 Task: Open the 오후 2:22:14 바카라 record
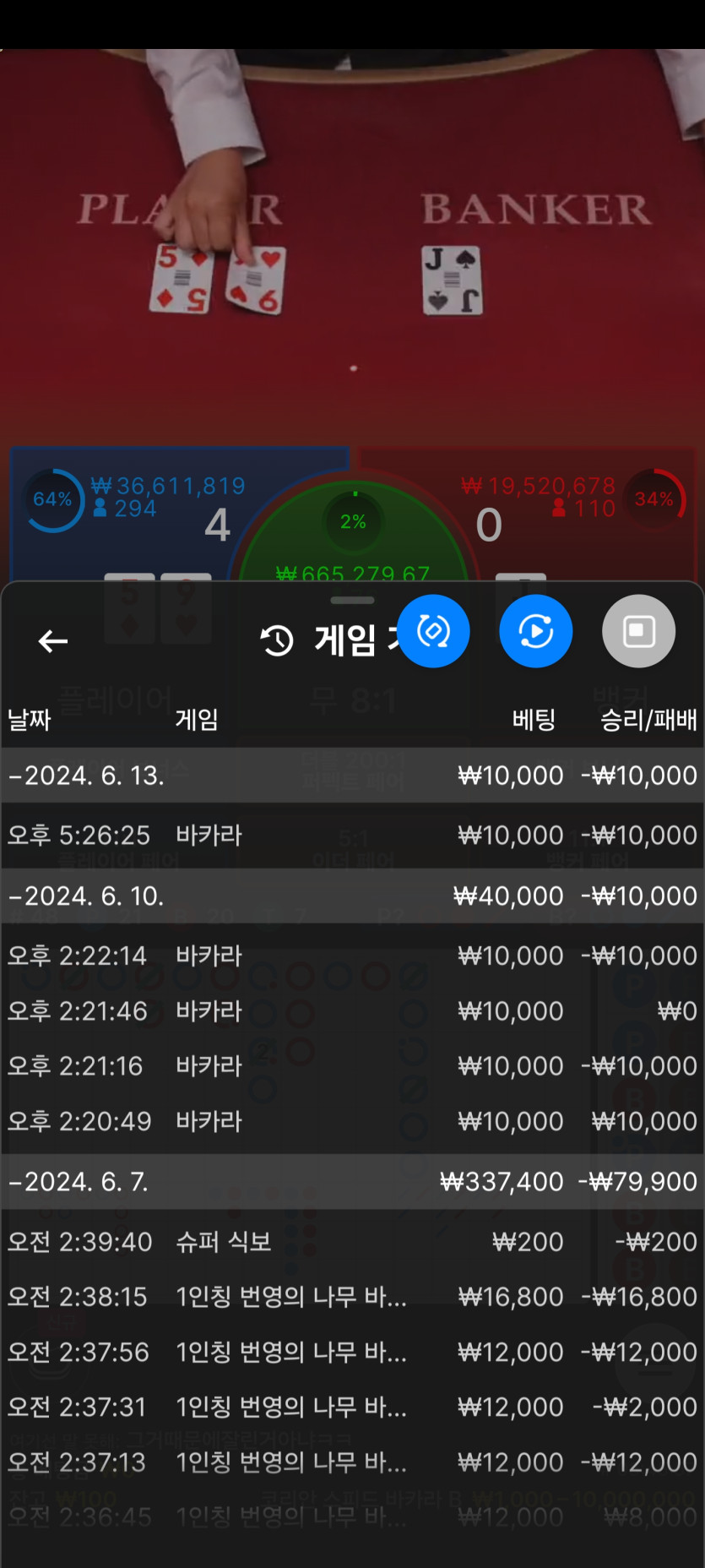click(x=352, y=955)
